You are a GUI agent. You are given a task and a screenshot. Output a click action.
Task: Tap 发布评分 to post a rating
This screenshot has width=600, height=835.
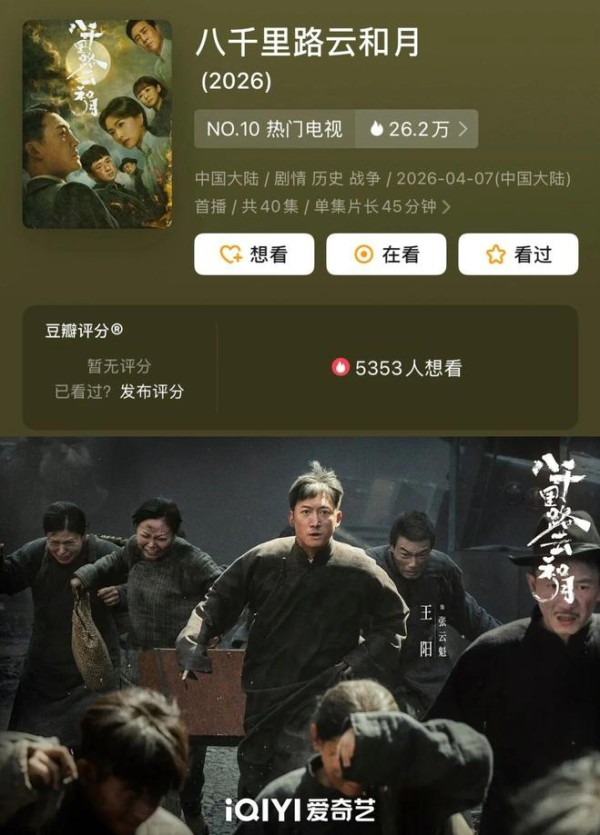coord(152,392)
